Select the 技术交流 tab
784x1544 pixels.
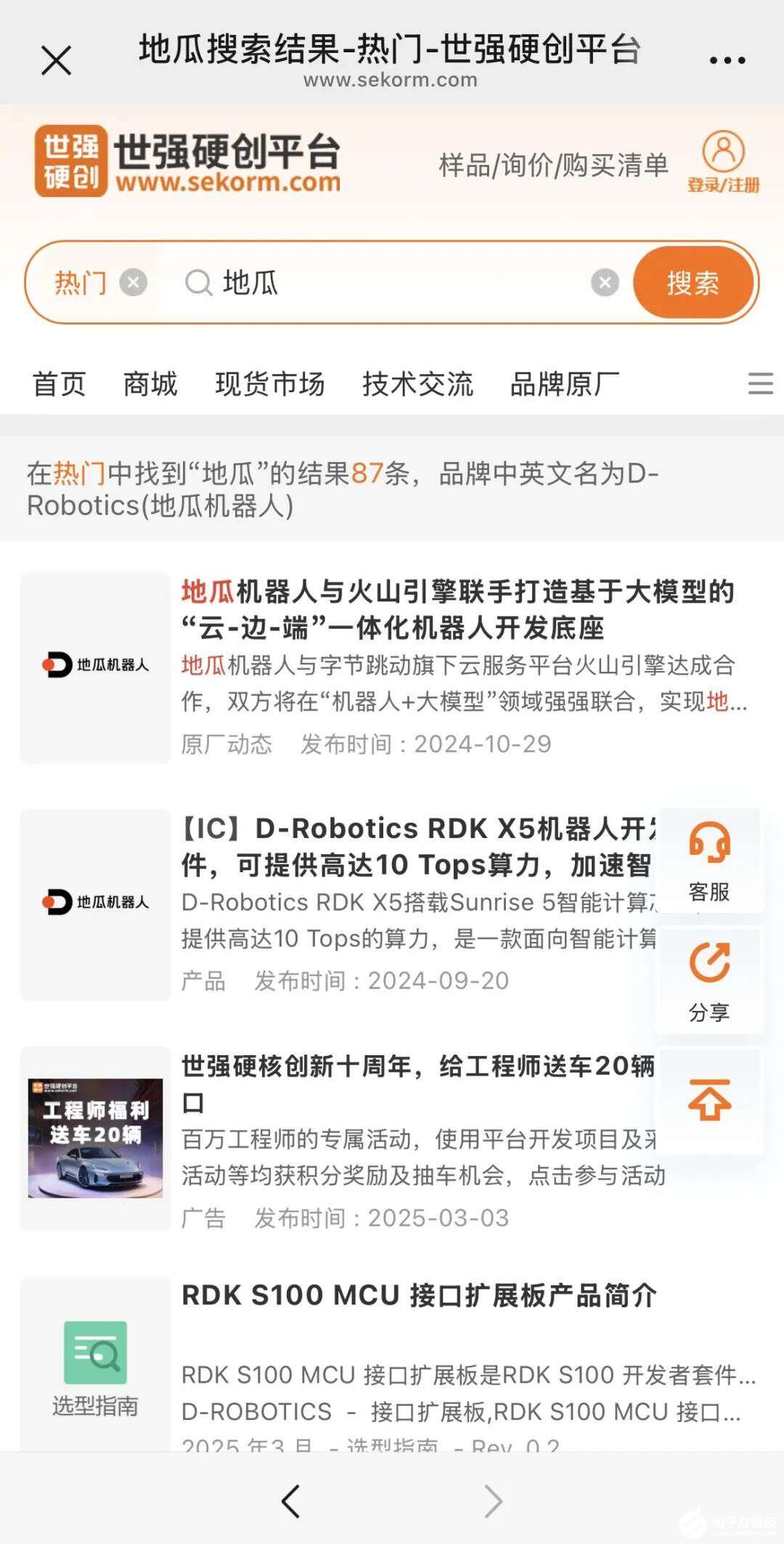(x=417, y=383)
